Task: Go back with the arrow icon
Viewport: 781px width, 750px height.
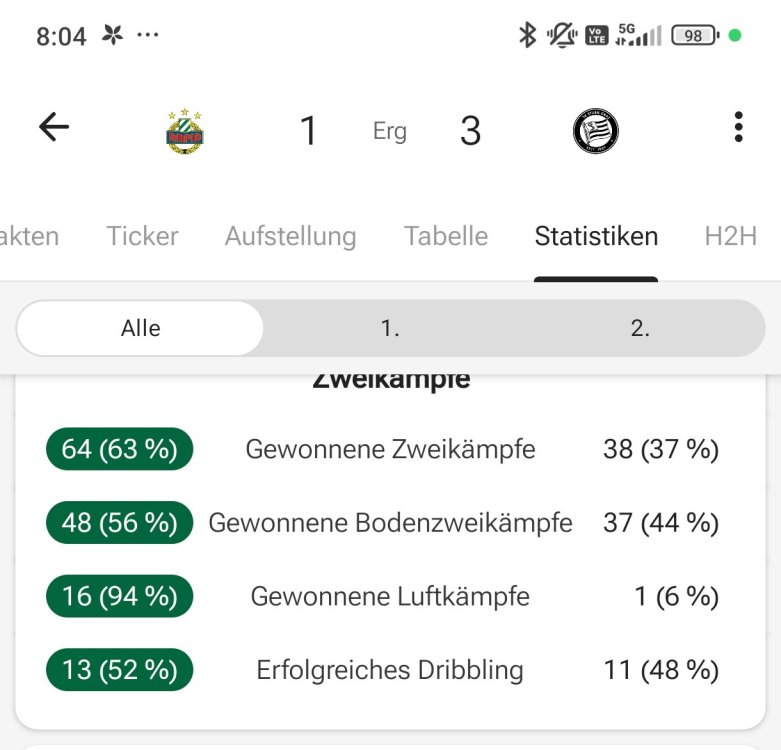Action: tap(54, 127)
